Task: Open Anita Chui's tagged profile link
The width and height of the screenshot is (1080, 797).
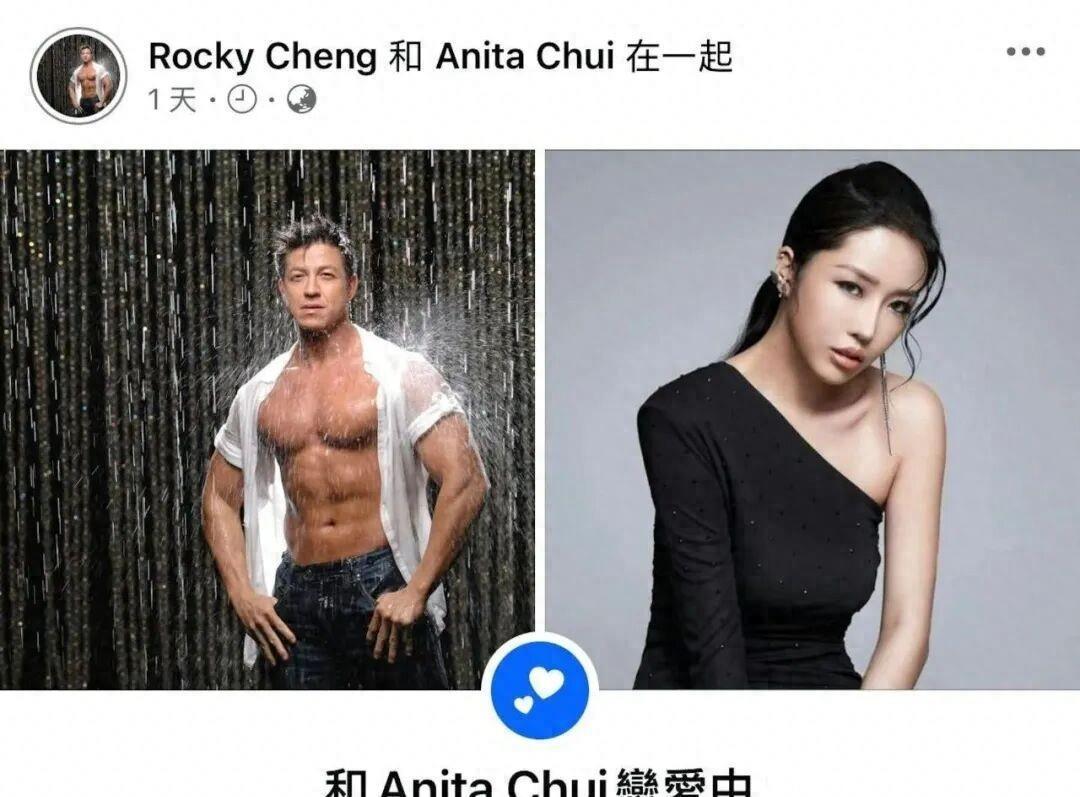Action: [x=526, y=56]
